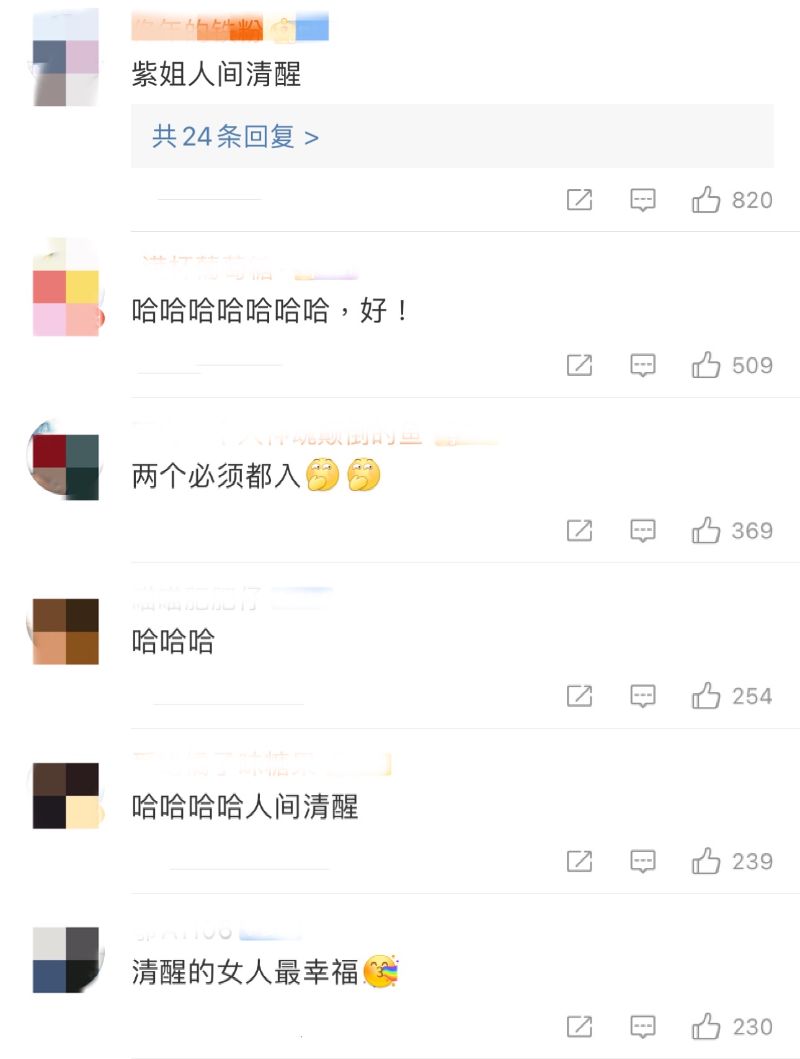Reply to the comment 紫姐人间清醒
This screenshot has width=800, height=1059.
point(642,200)
